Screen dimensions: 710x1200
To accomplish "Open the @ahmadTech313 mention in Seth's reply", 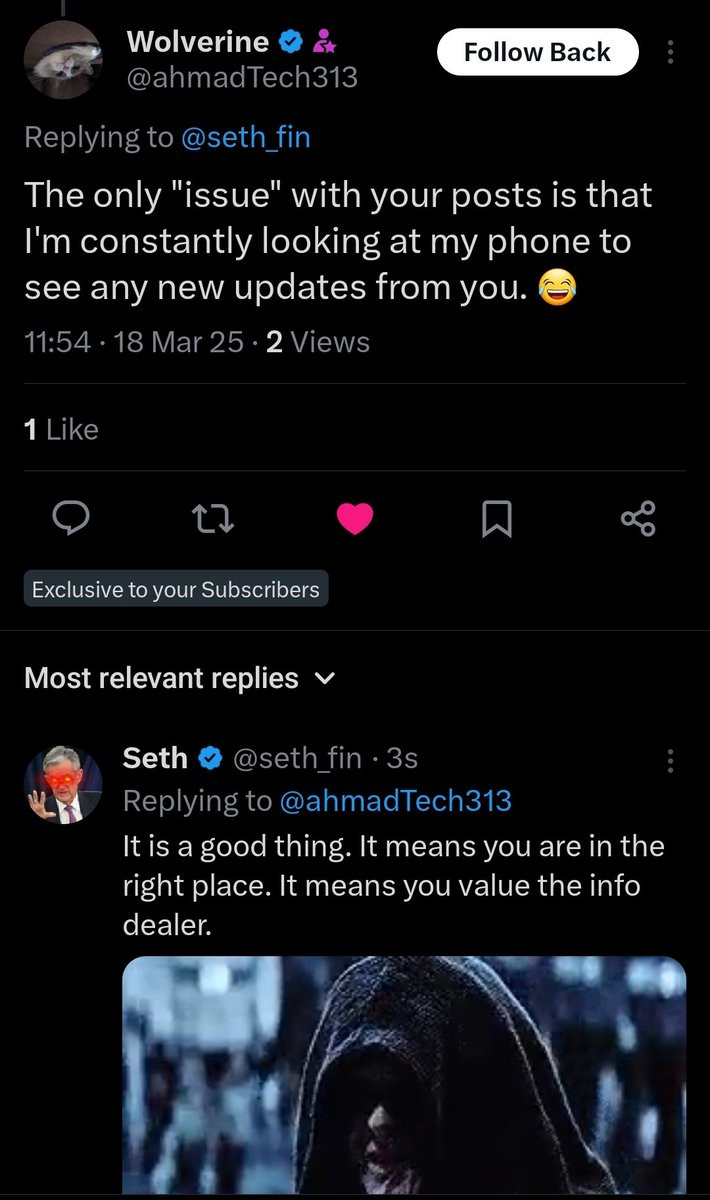I will pos(394,800).
